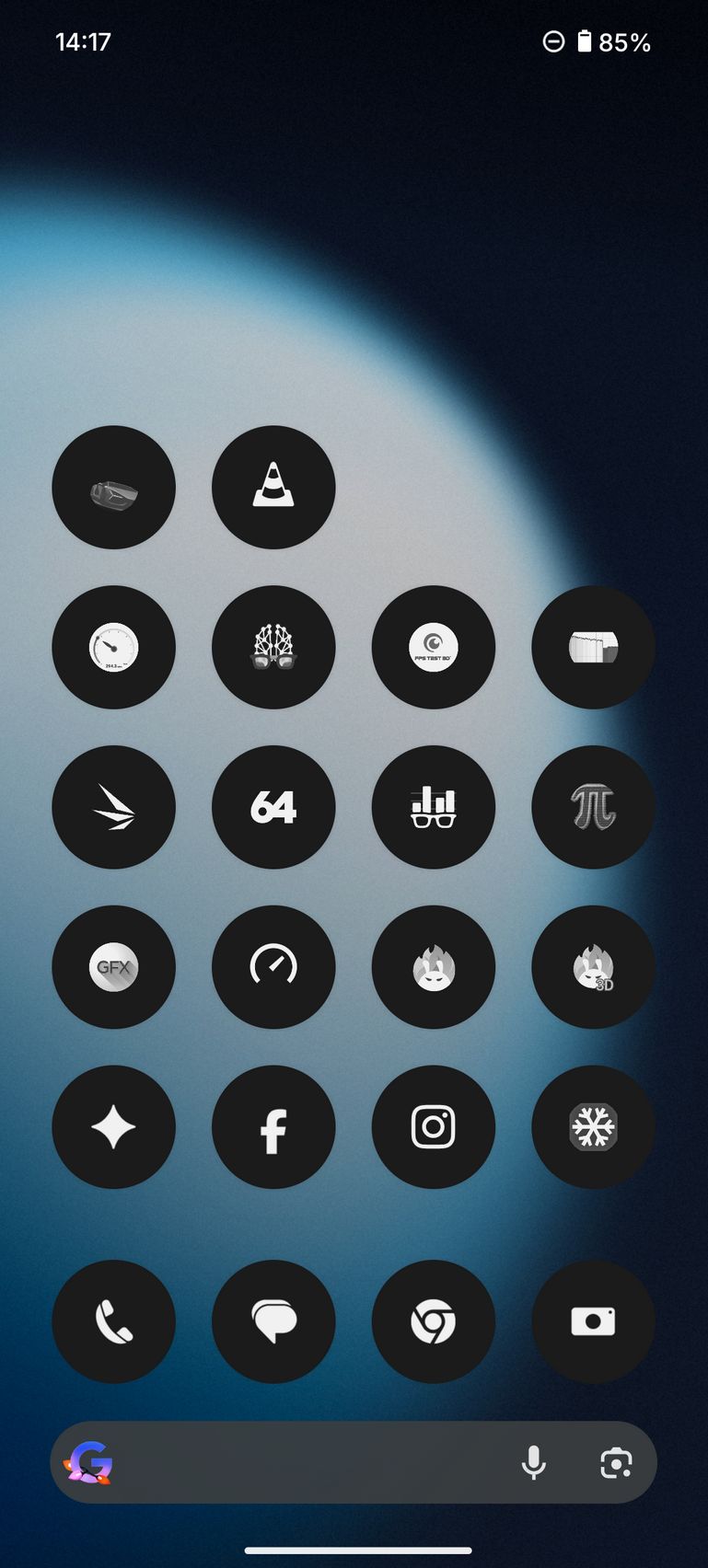Image resolution: width=708 pixels, height=1568 pixels.
Task: Launch the Speedtest gauge app
Action: [273, 967]
